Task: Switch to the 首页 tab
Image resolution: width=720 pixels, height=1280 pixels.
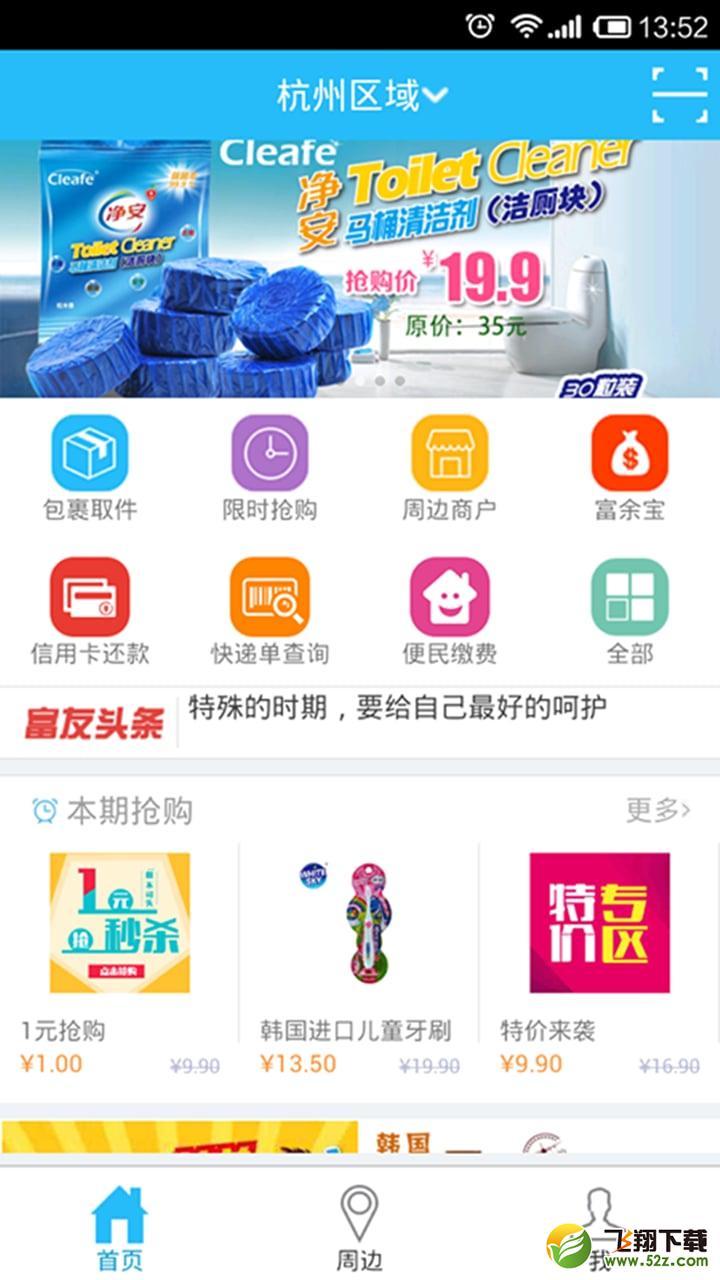Action: [x=120, y=1228]
